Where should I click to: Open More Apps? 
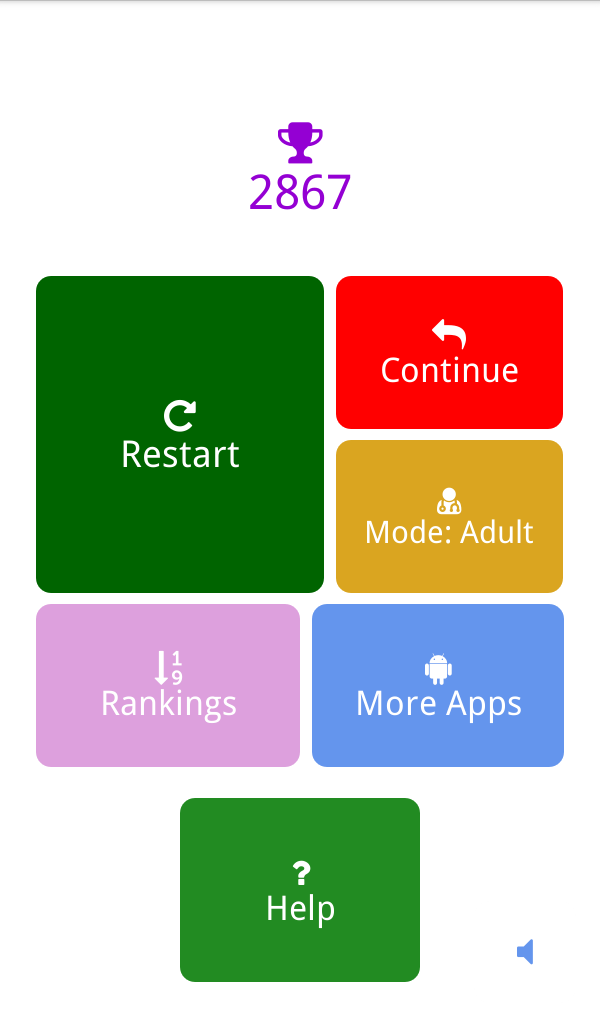[438, 686]
